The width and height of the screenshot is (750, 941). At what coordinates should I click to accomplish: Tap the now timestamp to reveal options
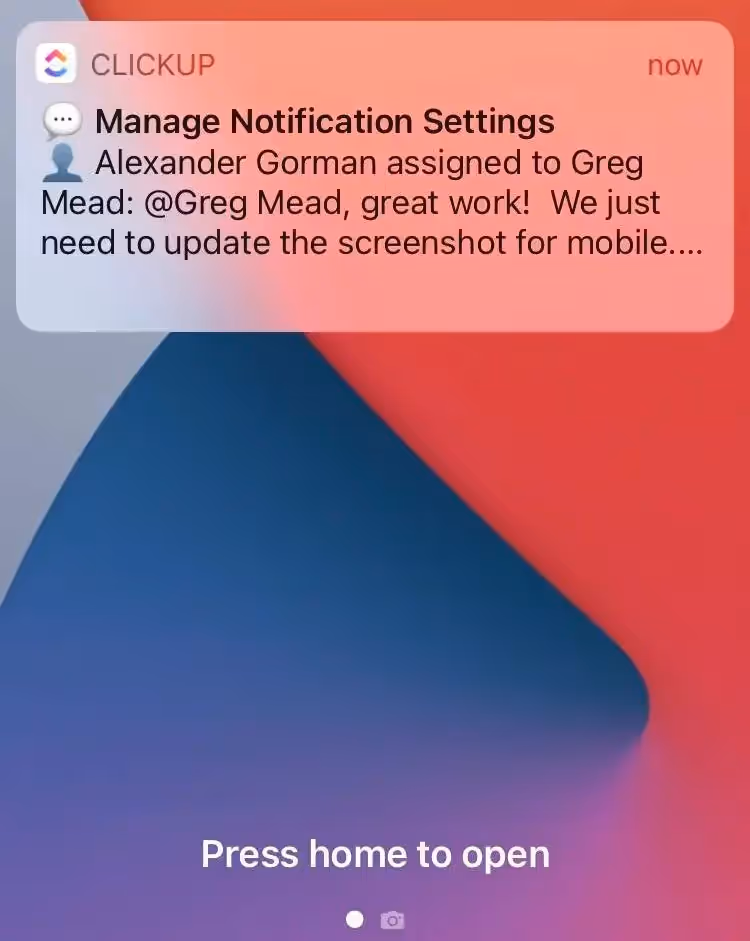click(x=675, y=64)
